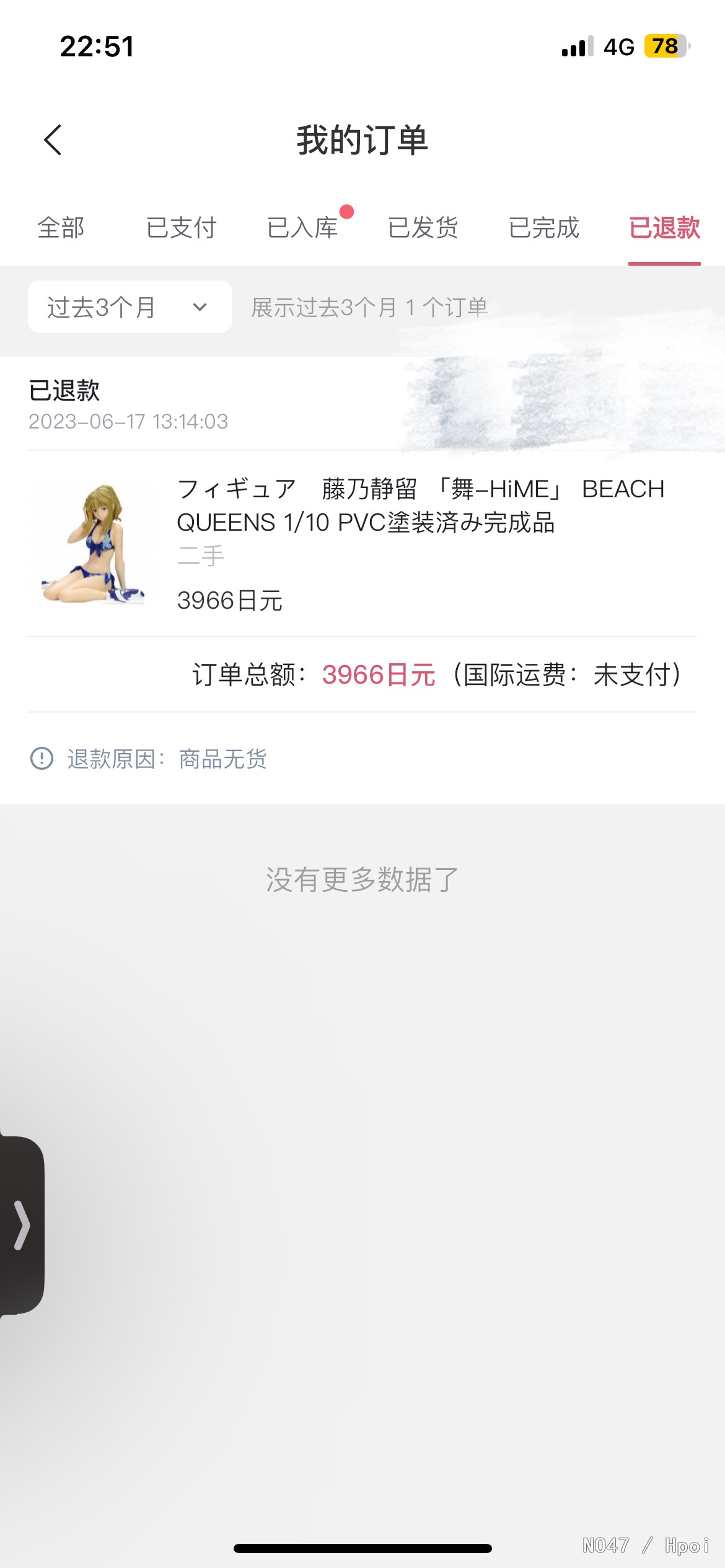Screen dimensions: 725x1568
Task: View the 已完成 orders tab
Action: (543, 228)
